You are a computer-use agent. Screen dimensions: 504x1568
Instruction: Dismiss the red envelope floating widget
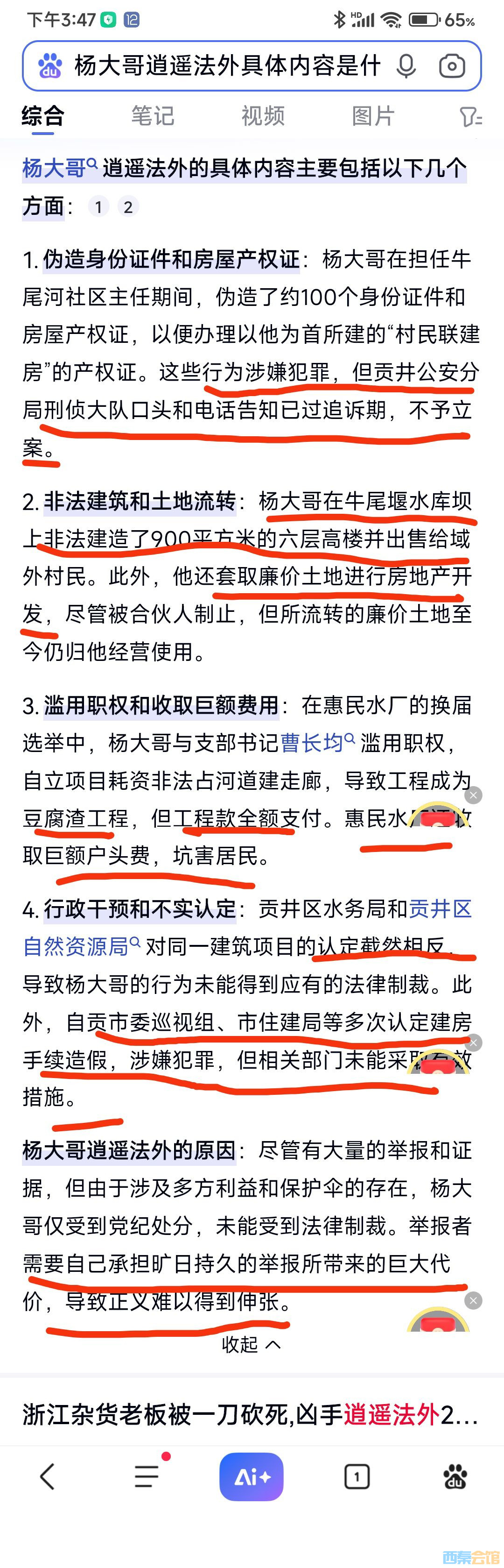point(474,795)
